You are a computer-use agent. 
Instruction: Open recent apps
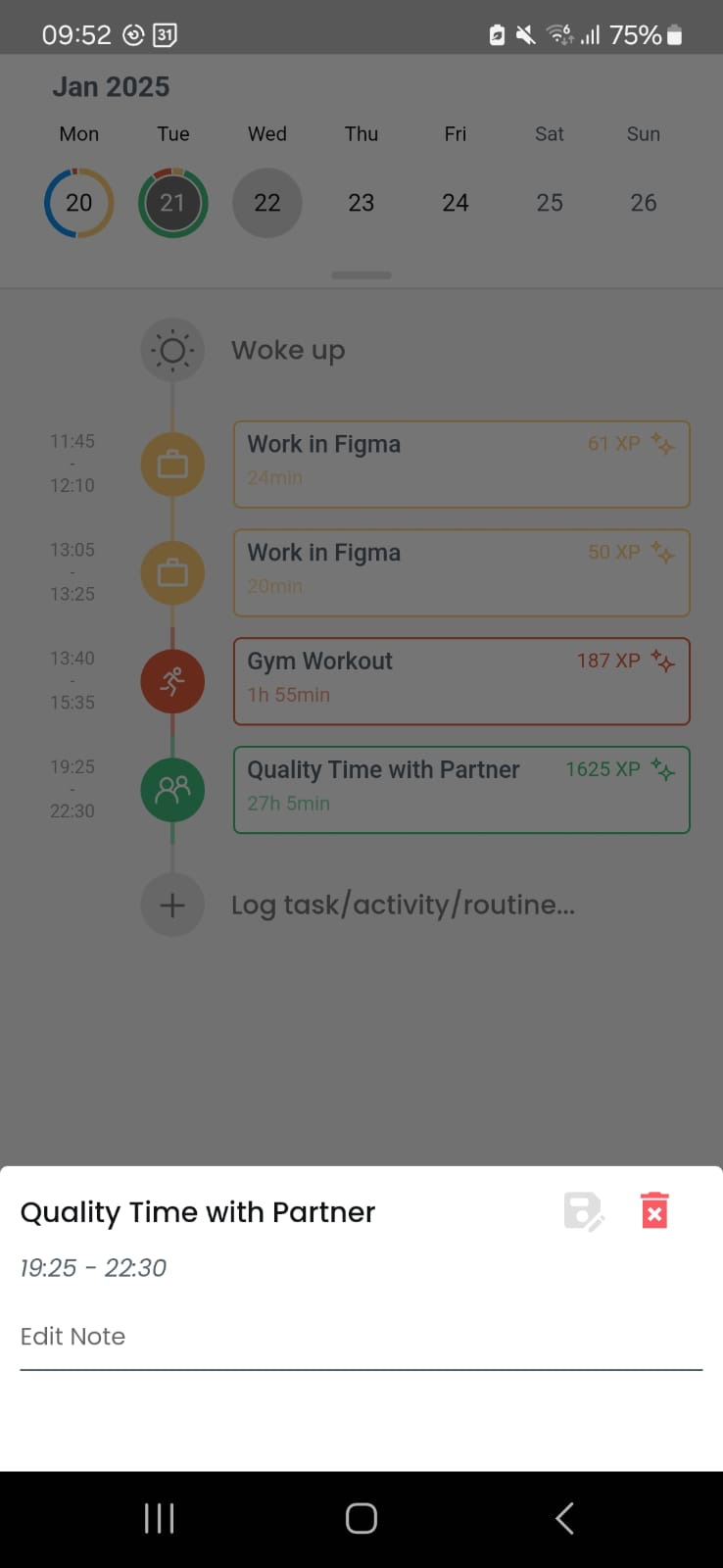159,1518
